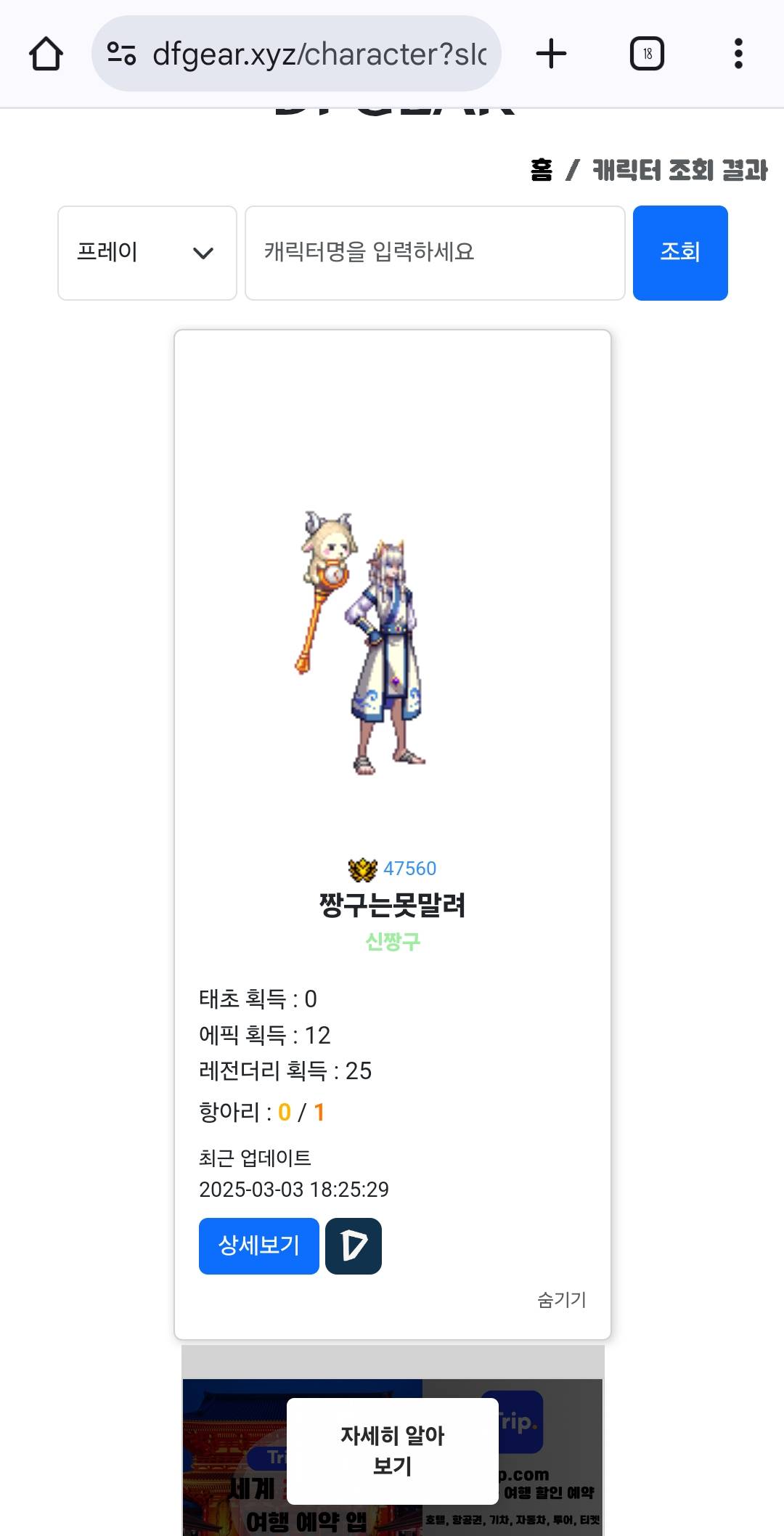Viewport: 784px width, 1536px height.
Task: Focus the 캐릭터명을 입력하세요 field
Action: (x=434, y=253)
